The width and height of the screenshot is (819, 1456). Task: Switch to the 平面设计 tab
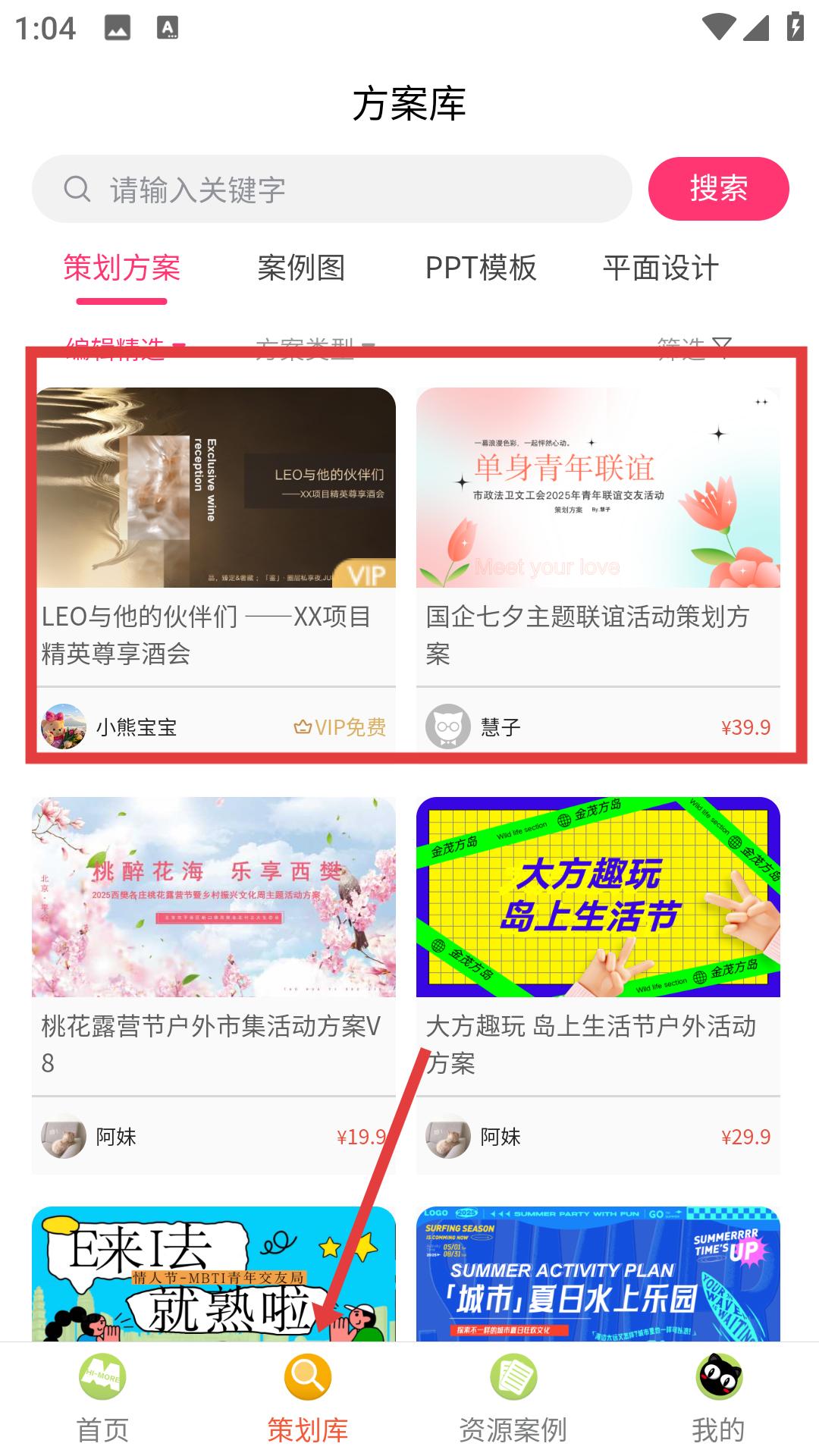coord(661,268)
